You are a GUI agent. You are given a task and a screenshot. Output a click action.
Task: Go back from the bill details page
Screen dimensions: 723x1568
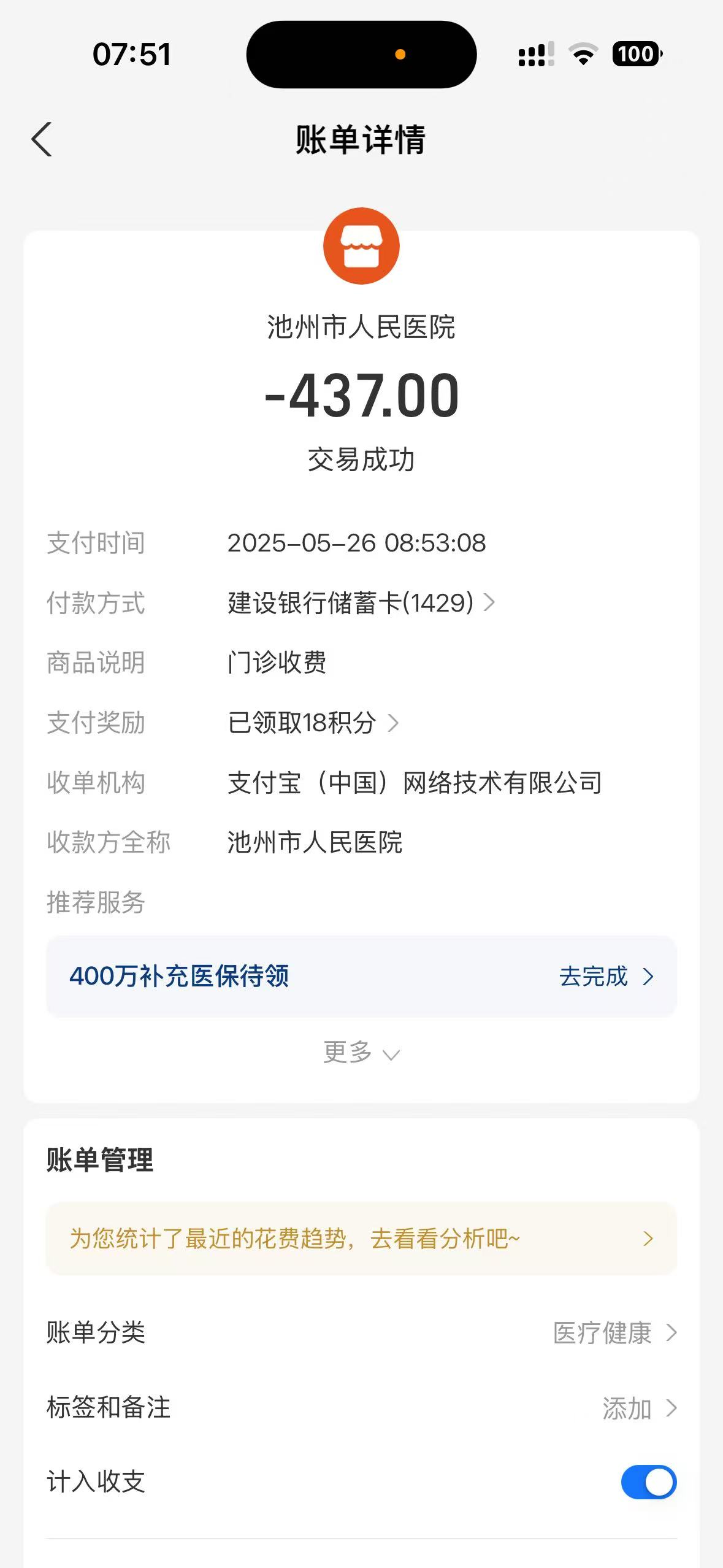tap(42, 140)
